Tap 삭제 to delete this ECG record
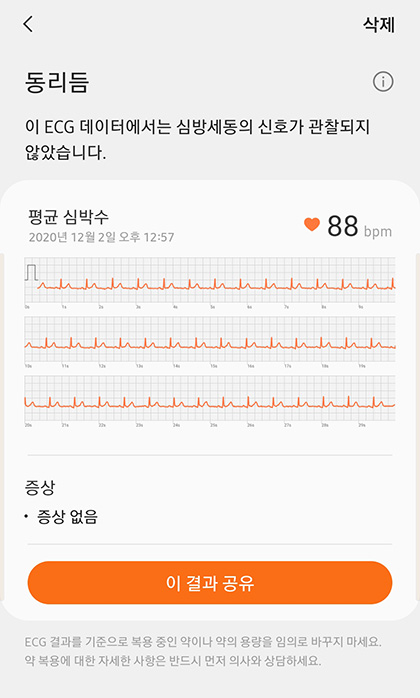This screenshot has width=420, height=698. click(379, 24)
